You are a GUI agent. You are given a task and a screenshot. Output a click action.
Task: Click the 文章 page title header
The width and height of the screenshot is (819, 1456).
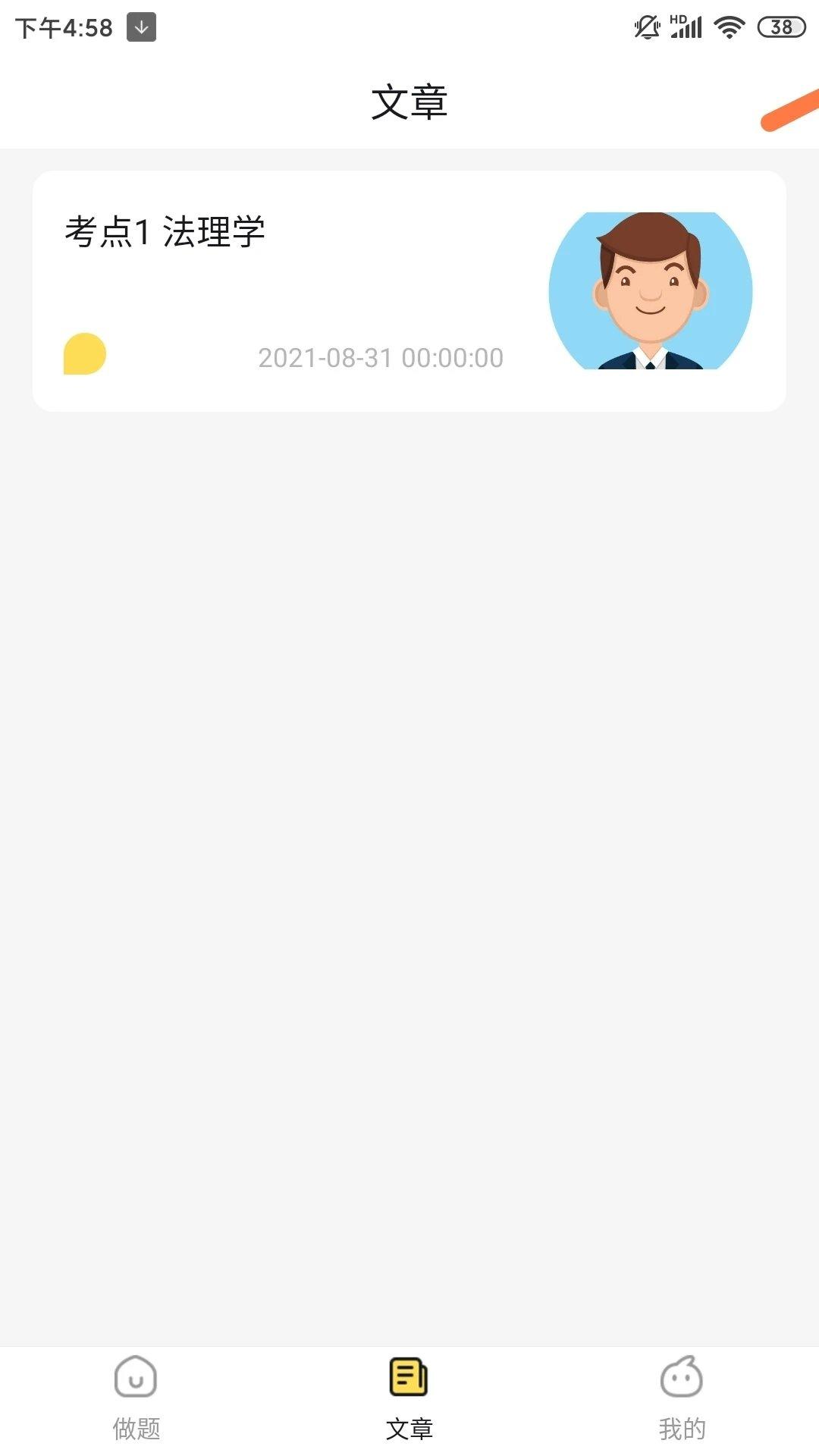[x=409, y=102]
